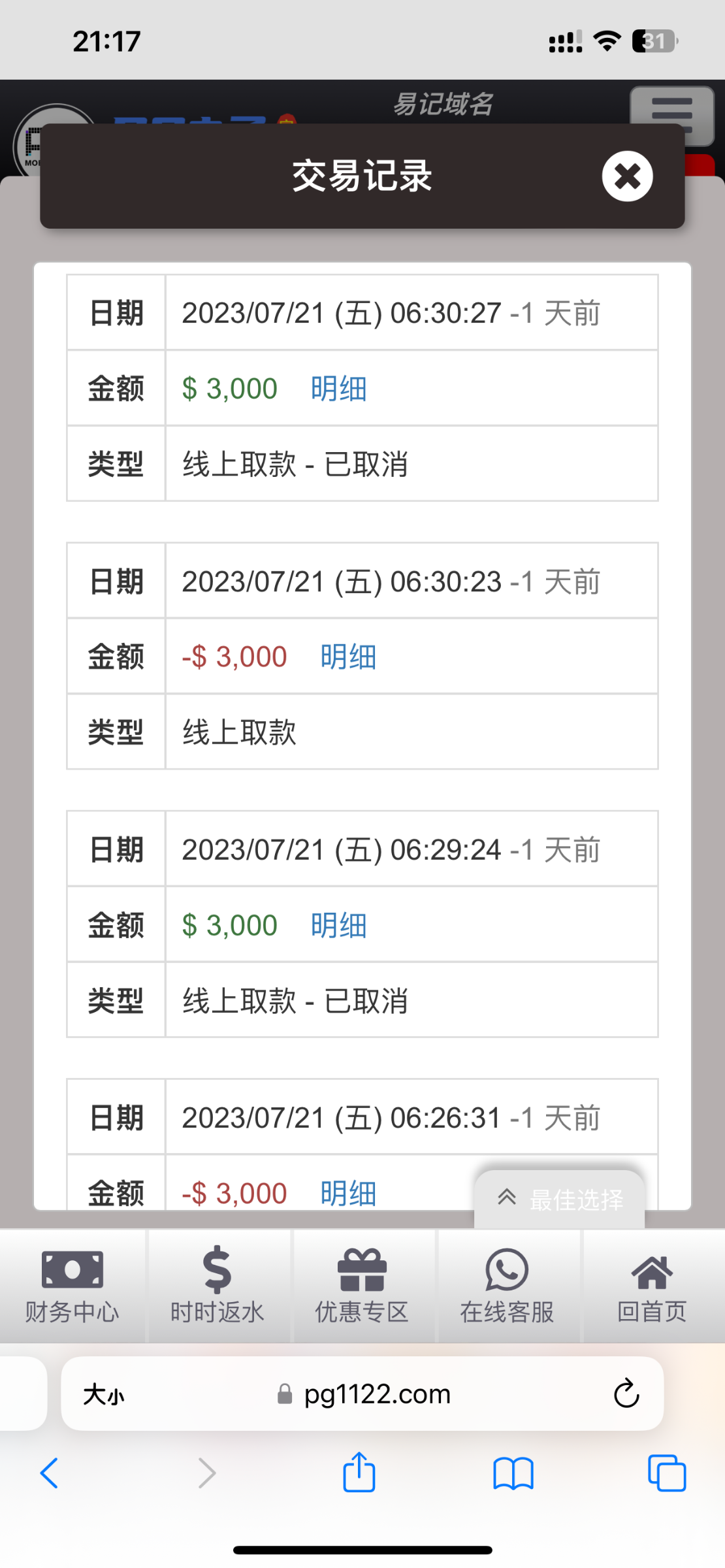This screenshot has width=725, height=1568.
Task: Open Safari bookmarks
Action: click(x=513, y=1473)
